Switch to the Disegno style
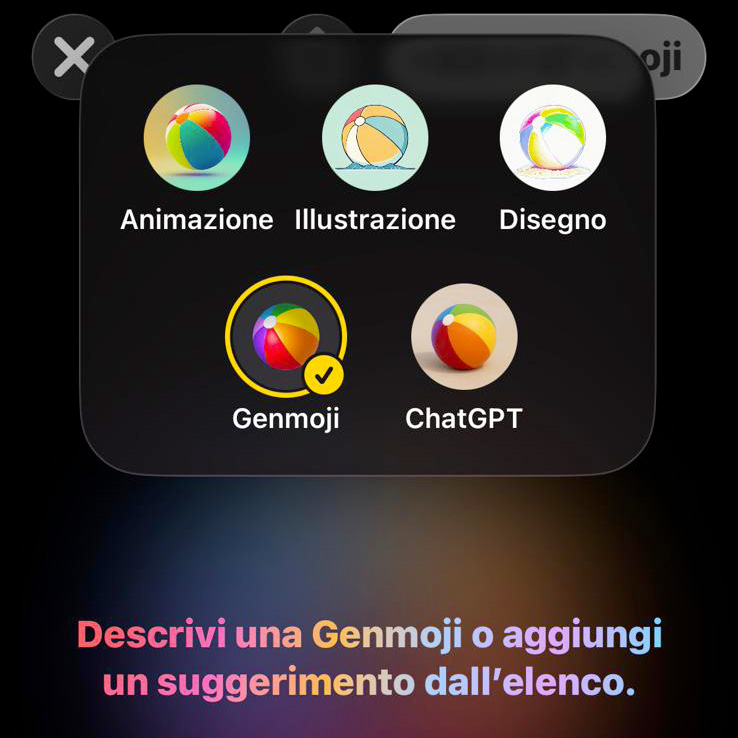738x738 pixels. click(x=552, y=138)
